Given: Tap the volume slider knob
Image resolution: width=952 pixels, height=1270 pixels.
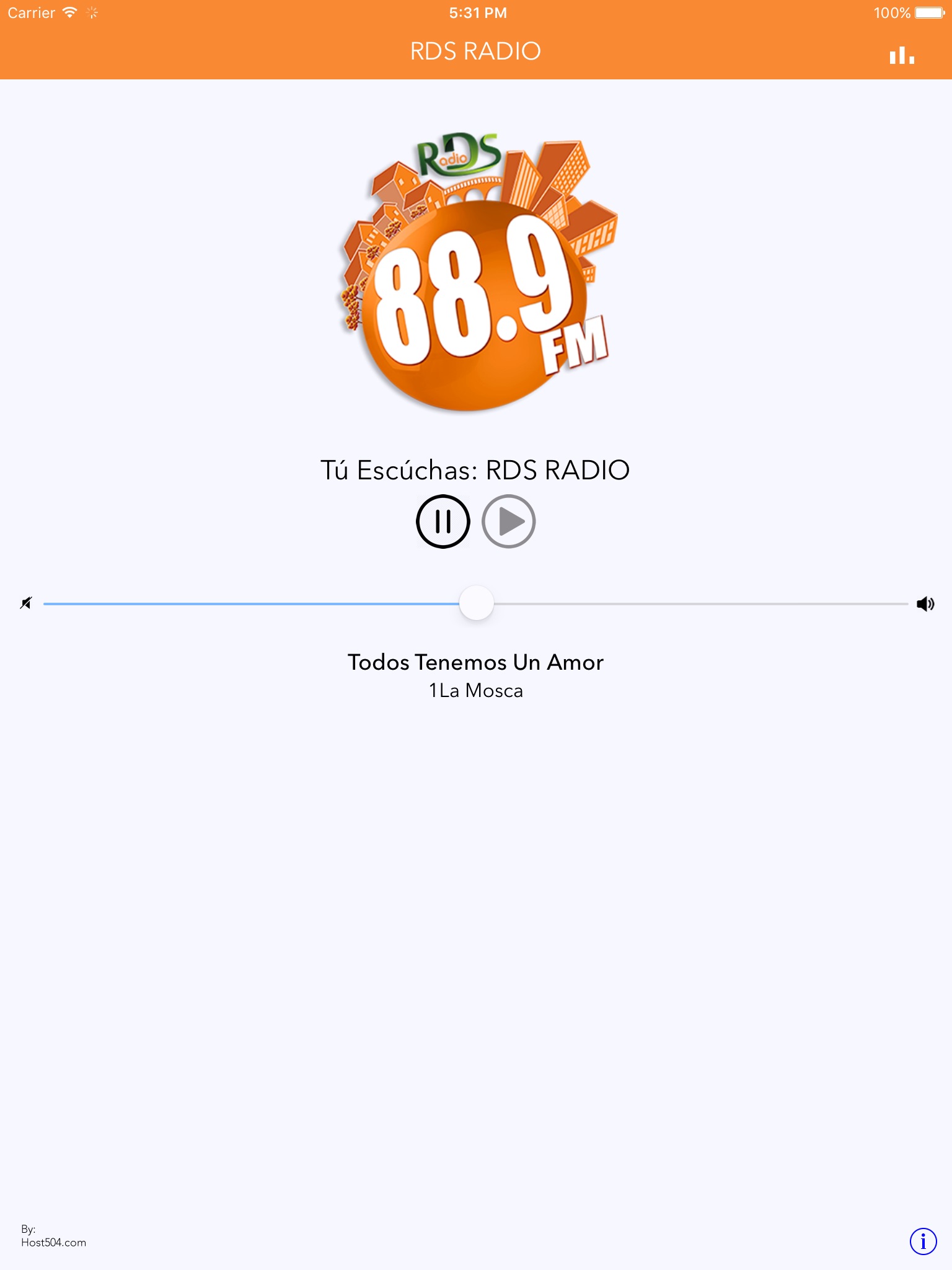Looking at the screenshot, I should (x=476, y=603).
